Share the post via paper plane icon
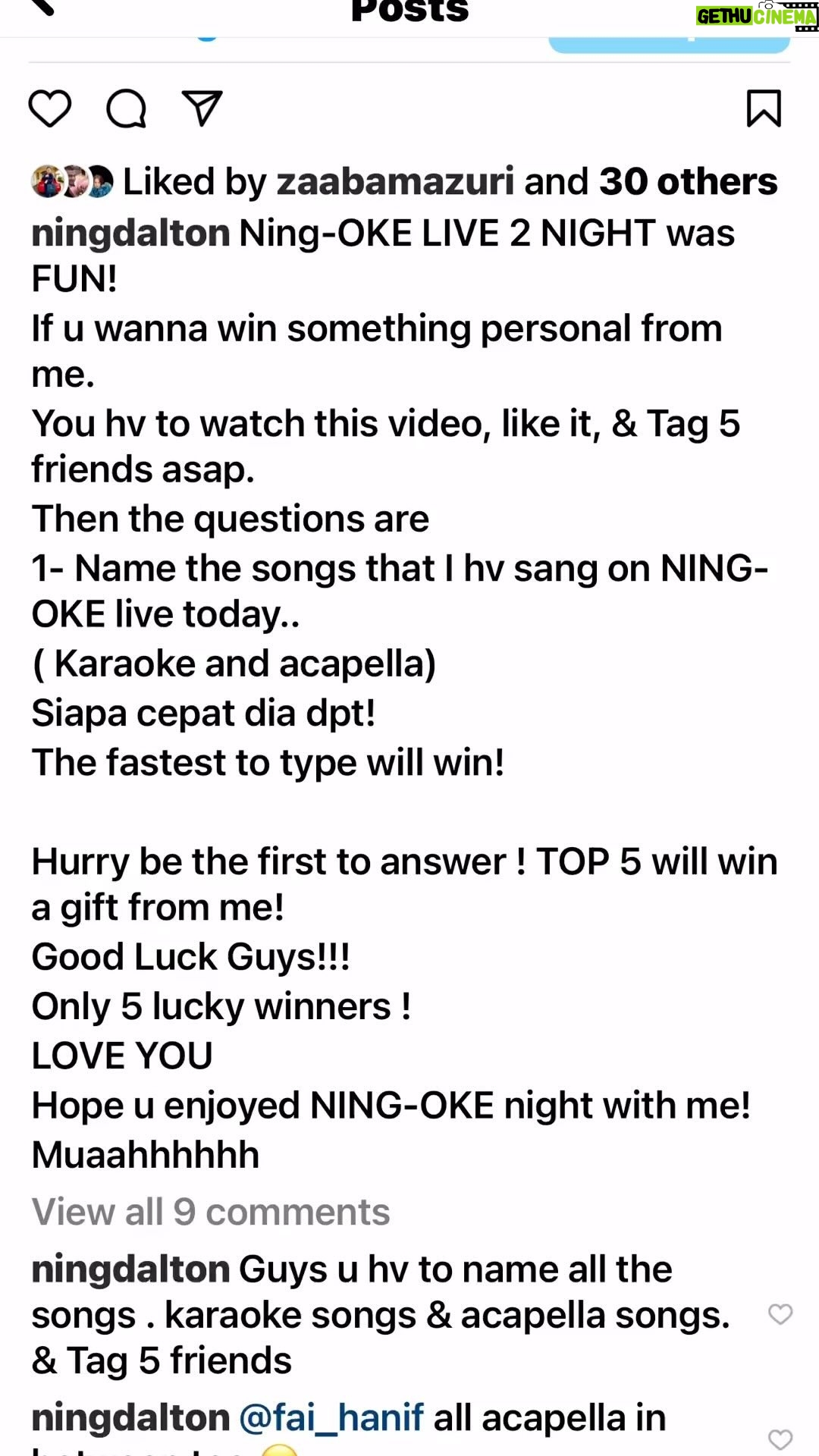The width and height of the screenshot is (819, 1456). [202, 108]
